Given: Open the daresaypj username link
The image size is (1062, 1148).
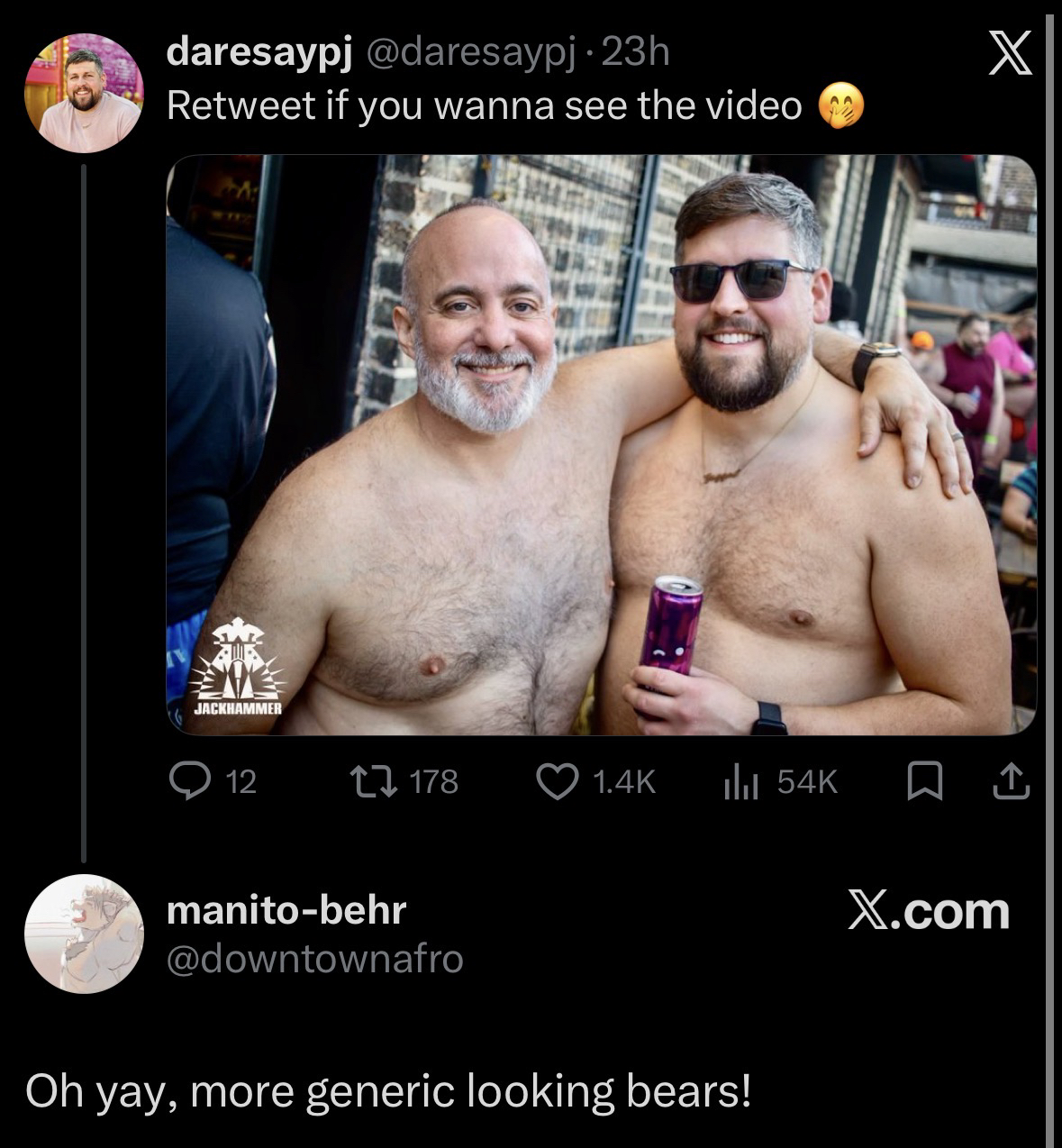Looking at the screenshot, I should tap(259, 55).
